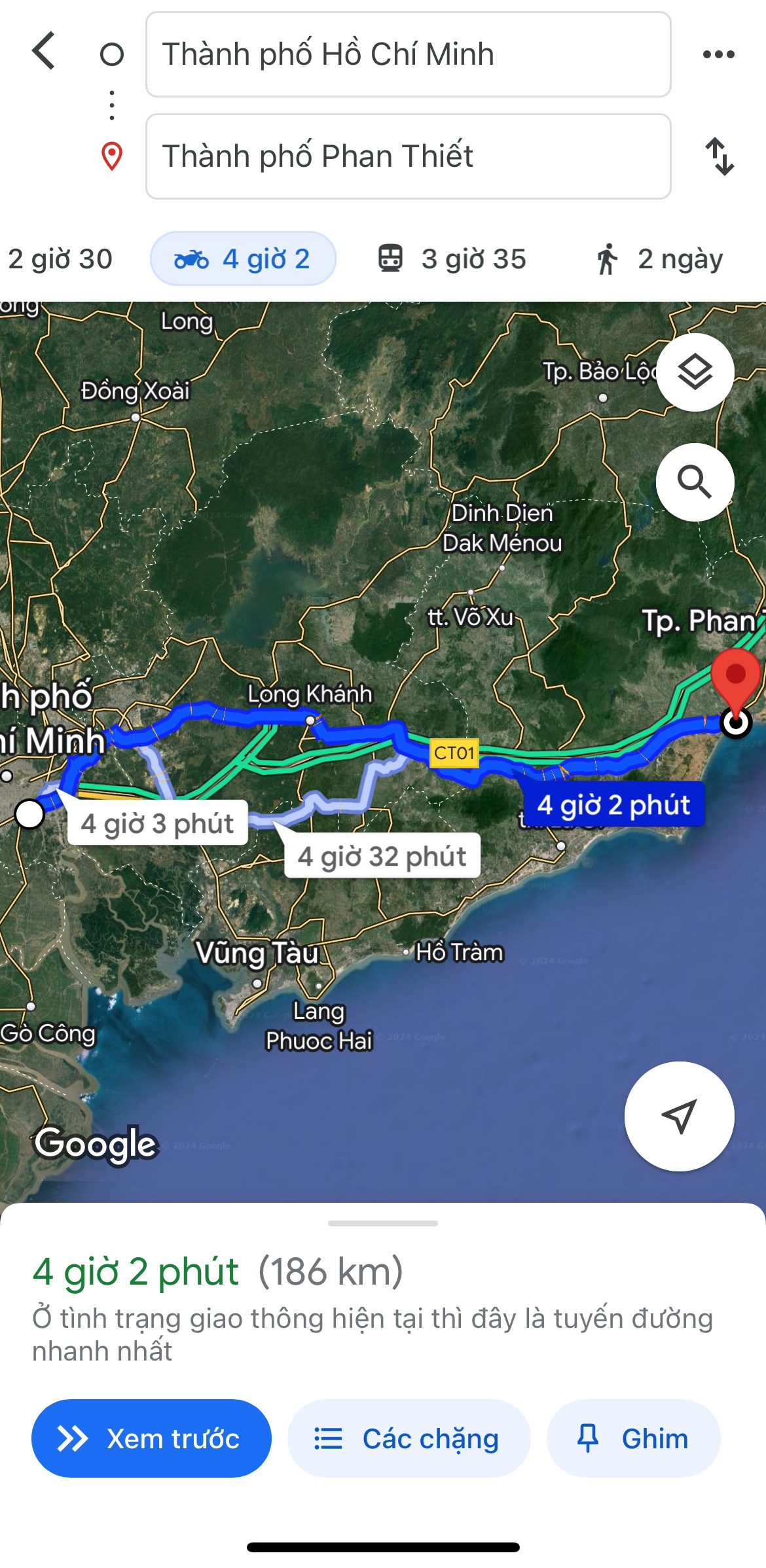Center map on my location
Screen dimensions: 766x1568
tap(679, 1116)
